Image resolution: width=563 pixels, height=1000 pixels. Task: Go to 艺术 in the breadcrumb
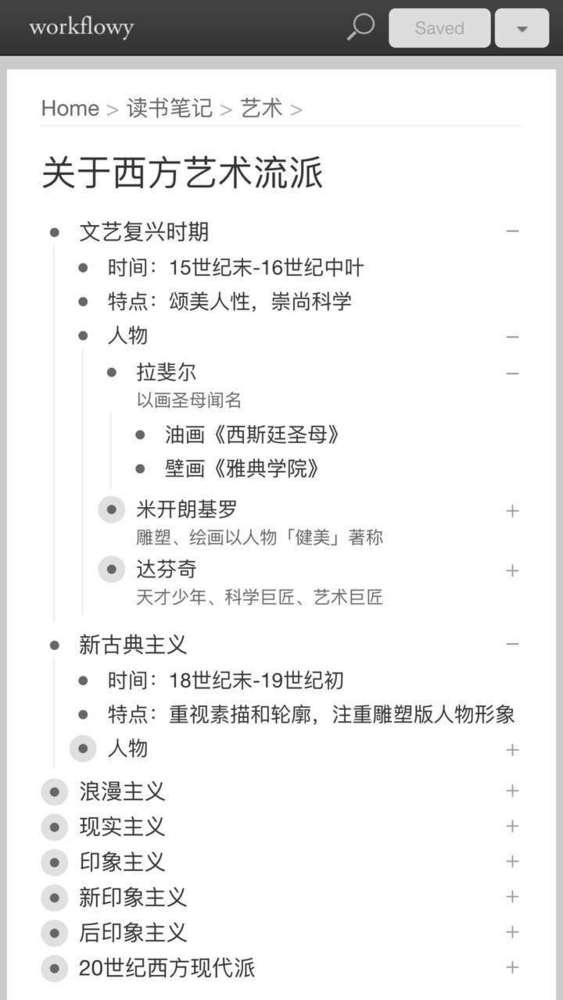(x=261, y=108)
